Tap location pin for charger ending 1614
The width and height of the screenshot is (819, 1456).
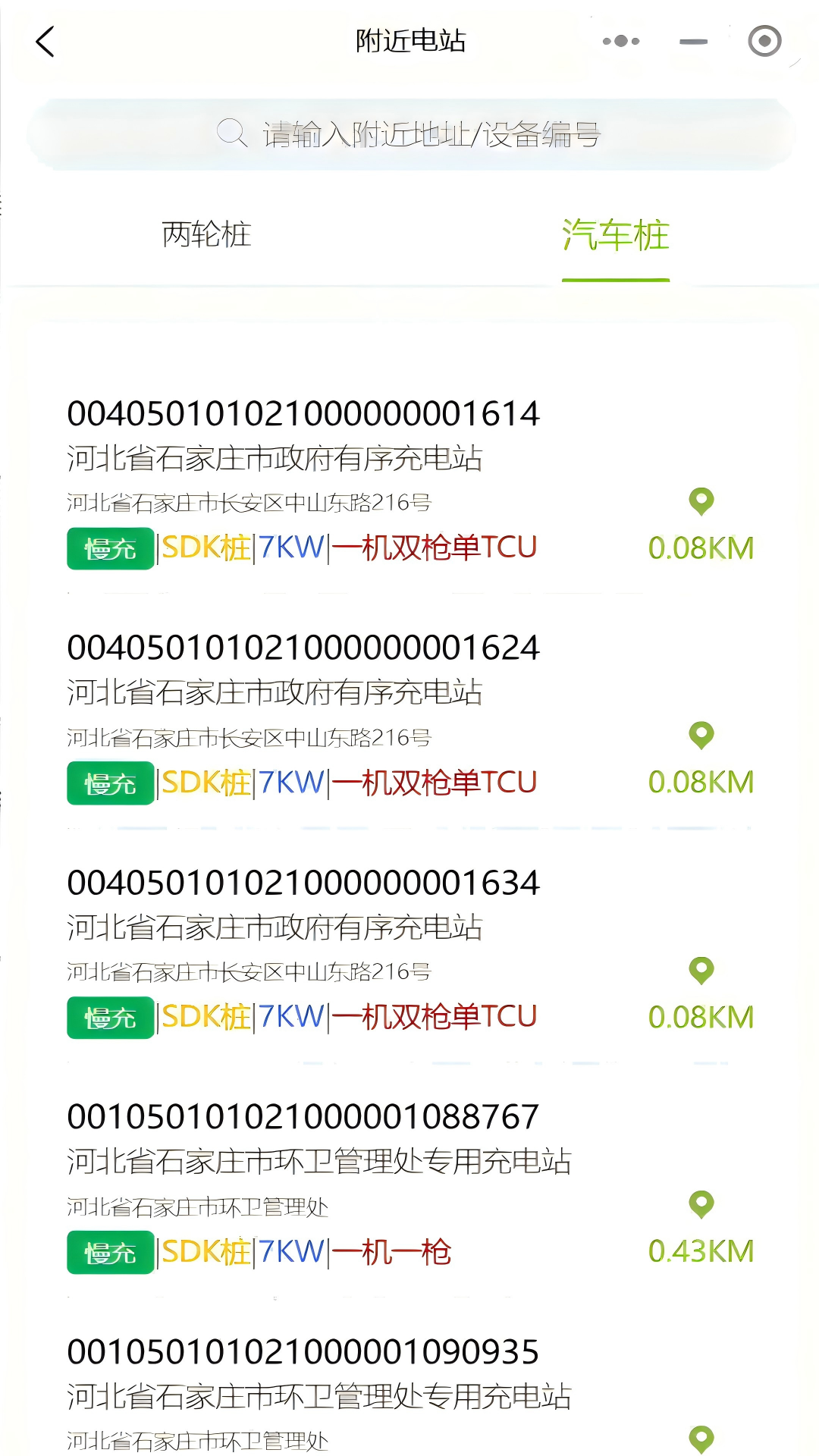(x=701, y=500)
